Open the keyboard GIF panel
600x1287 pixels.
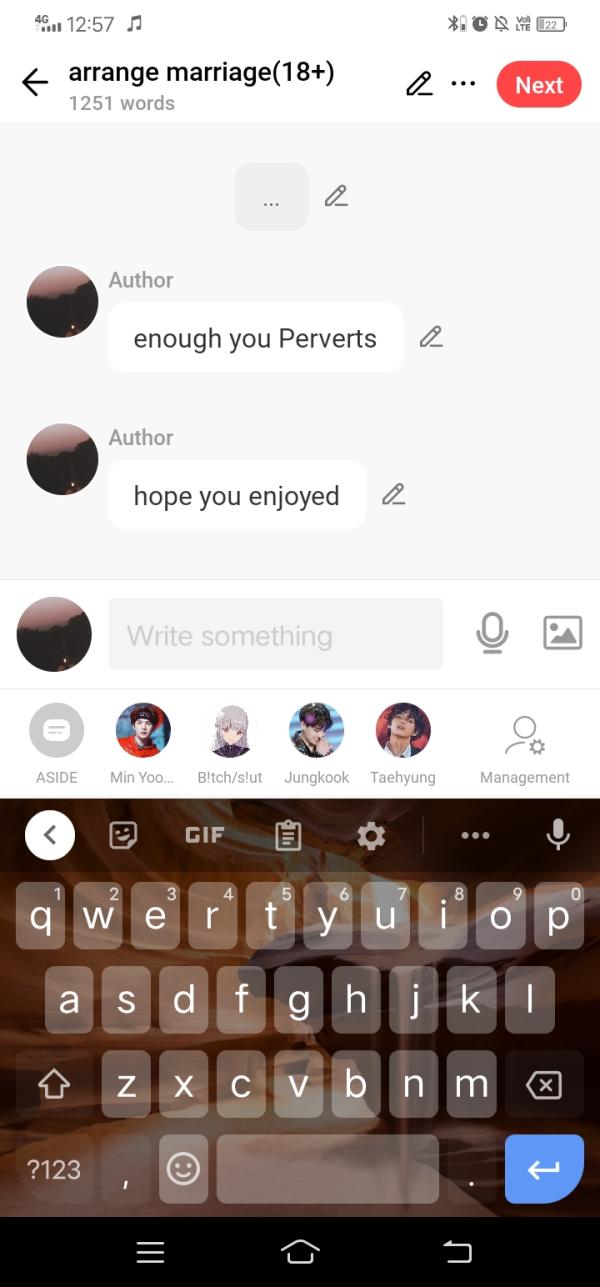pos(204,834)
